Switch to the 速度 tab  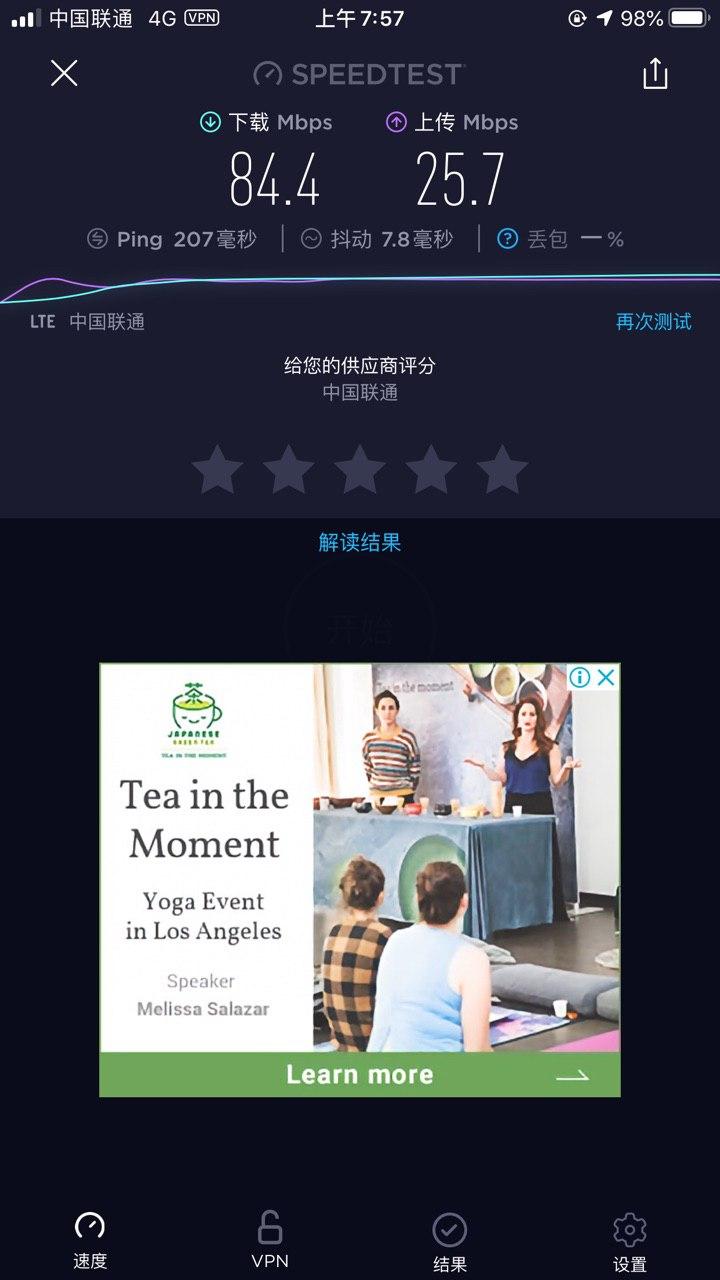(x=90, y=1241)
